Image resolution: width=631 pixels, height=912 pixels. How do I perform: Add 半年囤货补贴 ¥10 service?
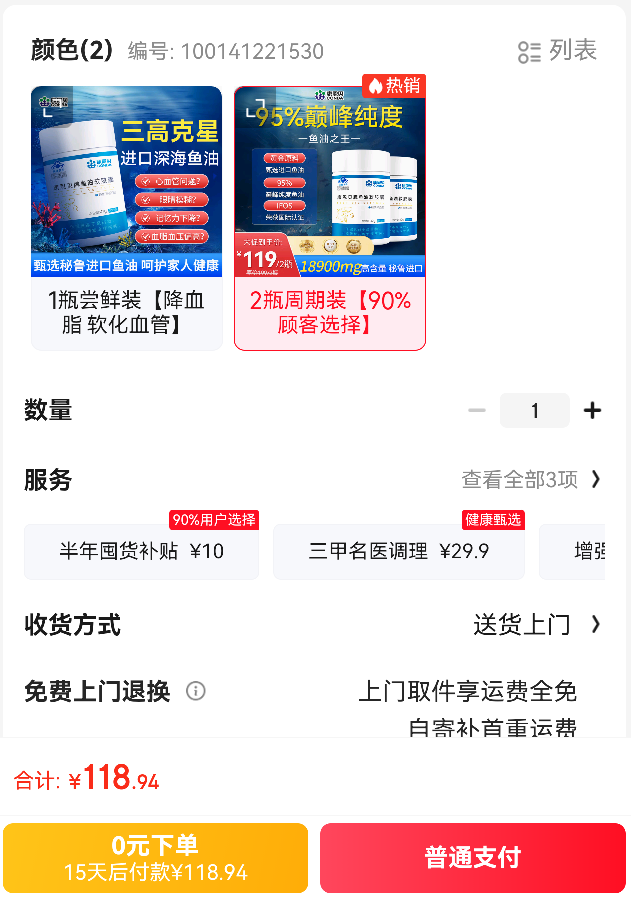click(141, 551)
